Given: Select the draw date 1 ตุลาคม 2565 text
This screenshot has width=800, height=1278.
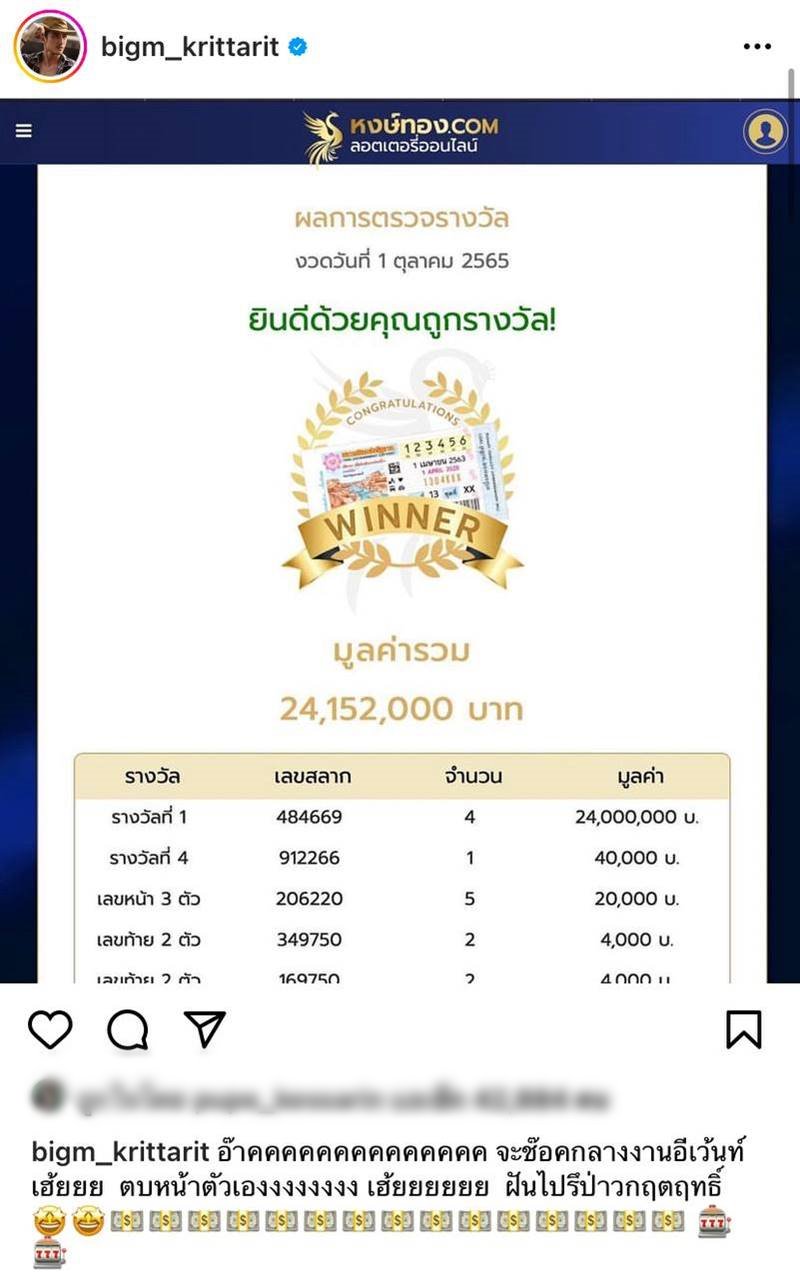Looking at the screenshot, I should pos(400,259).
